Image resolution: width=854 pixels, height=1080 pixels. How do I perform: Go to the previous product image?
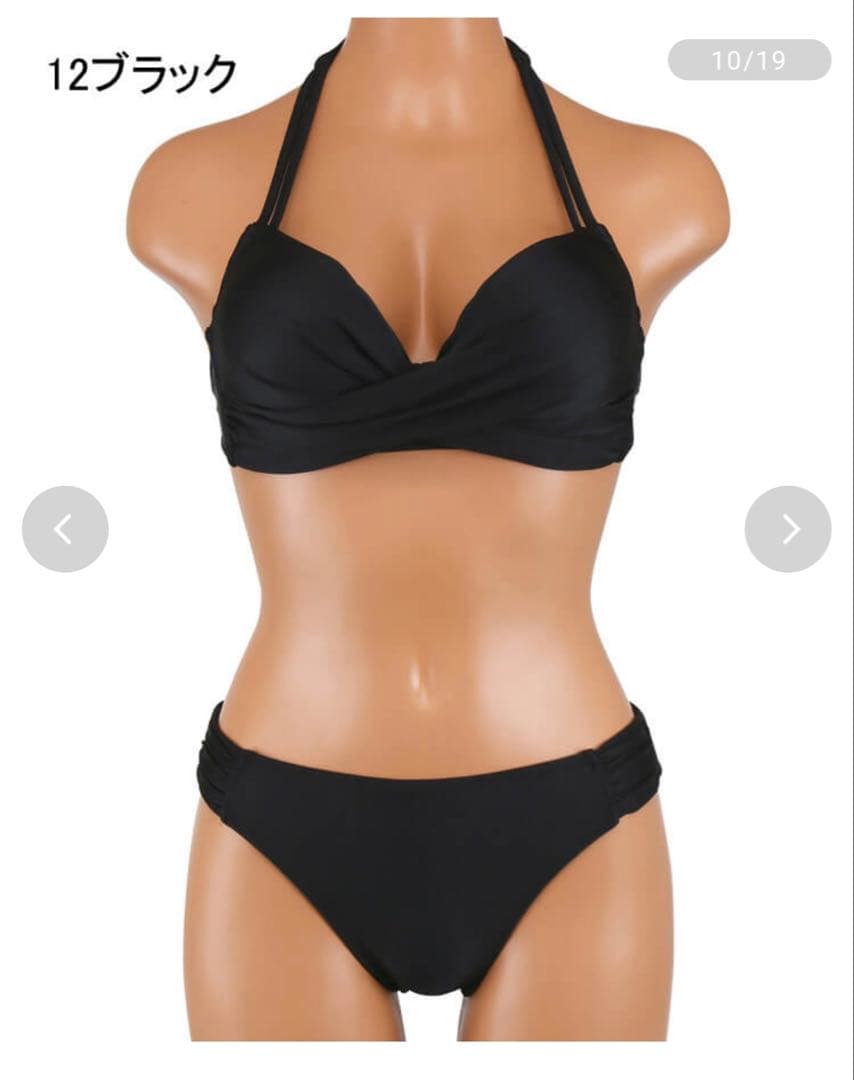(x=65, y=529)
